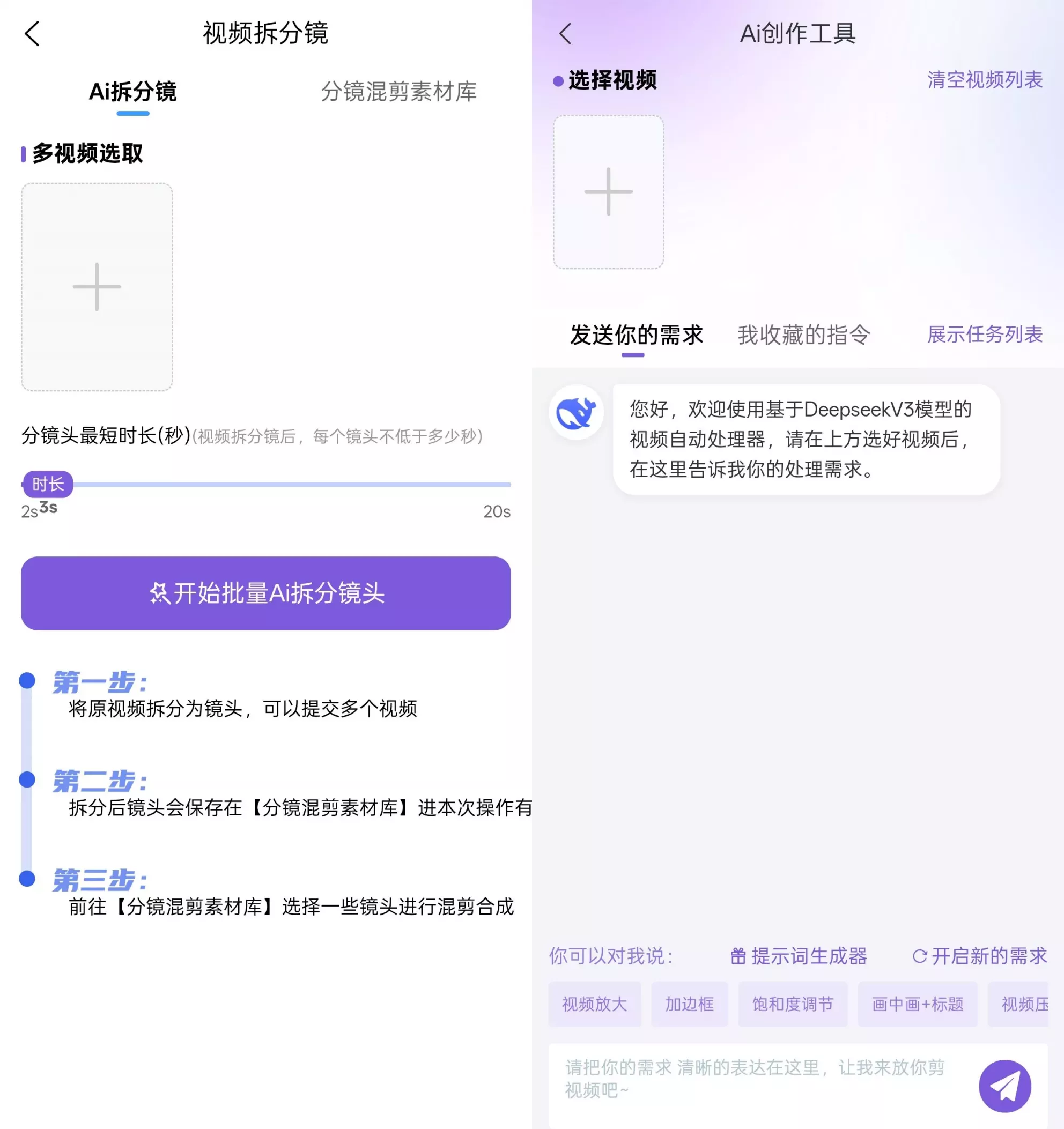Add a video under 选择视频
The image size is (1064, 1129).
pos(608,192)
